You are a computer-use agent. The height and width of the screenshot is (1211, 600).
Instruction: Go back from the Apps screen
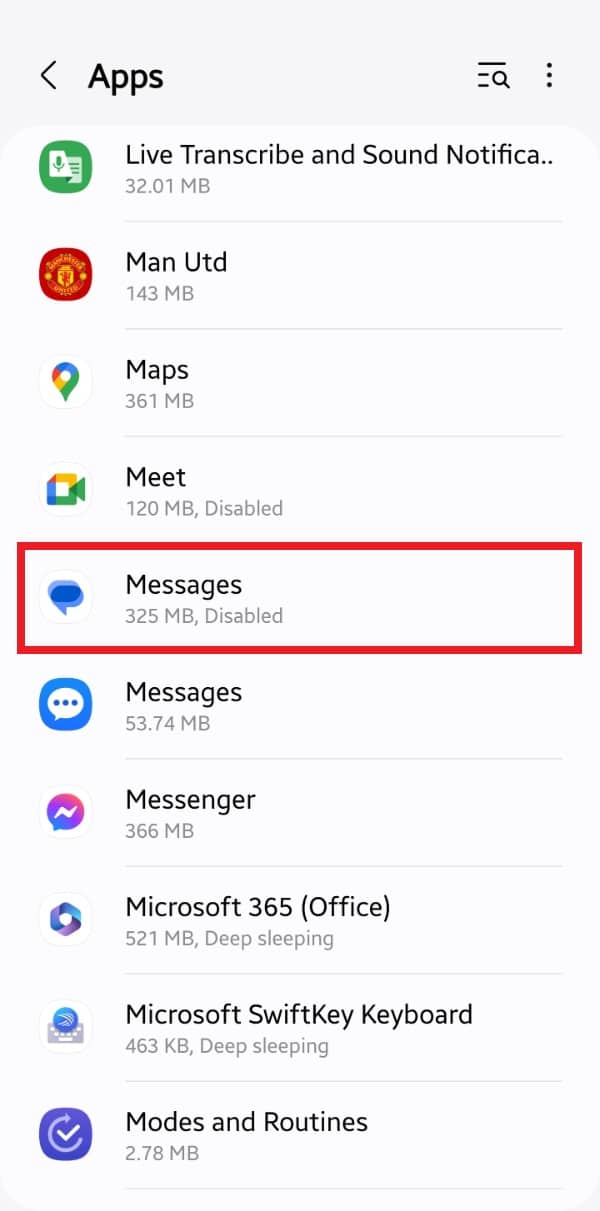48,76
